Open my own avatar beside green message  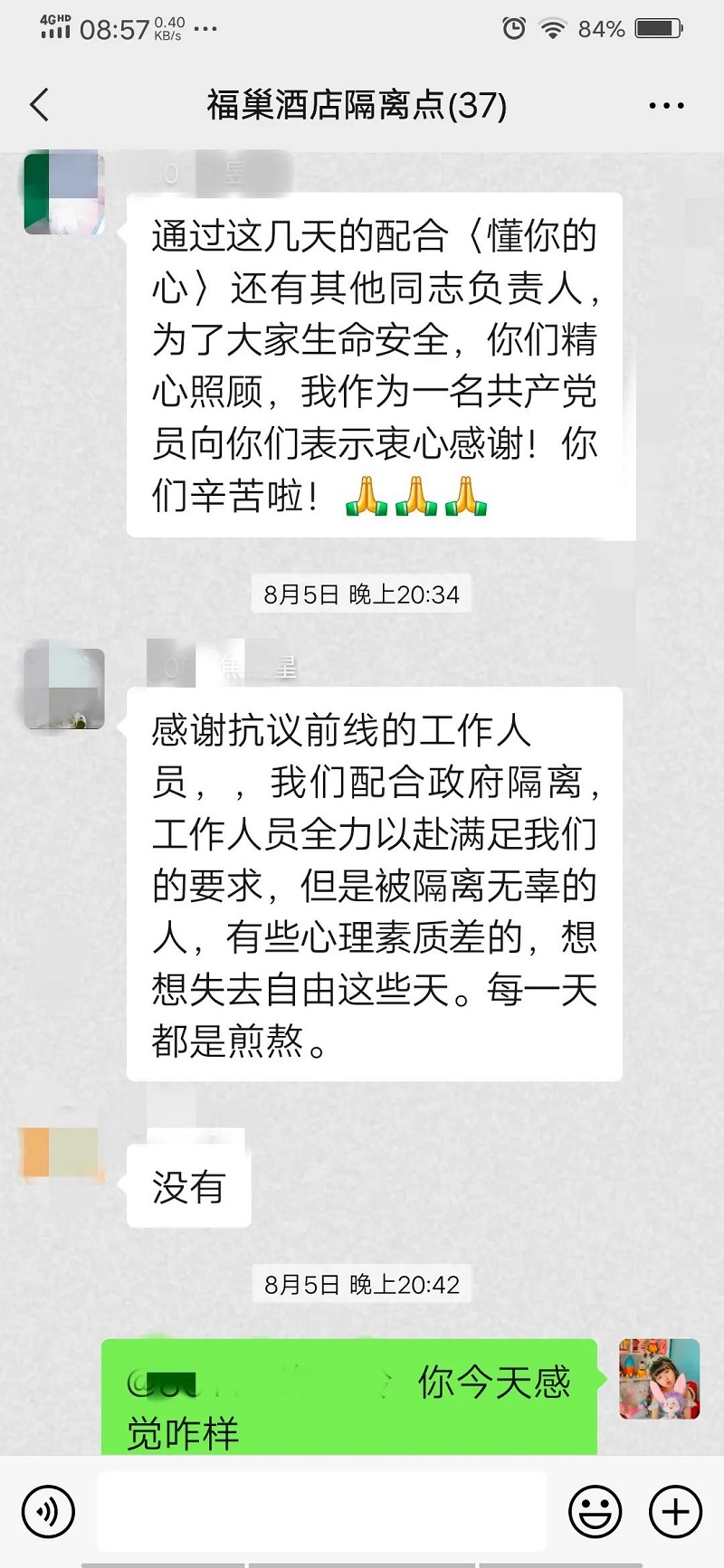tap(659, 1379)
